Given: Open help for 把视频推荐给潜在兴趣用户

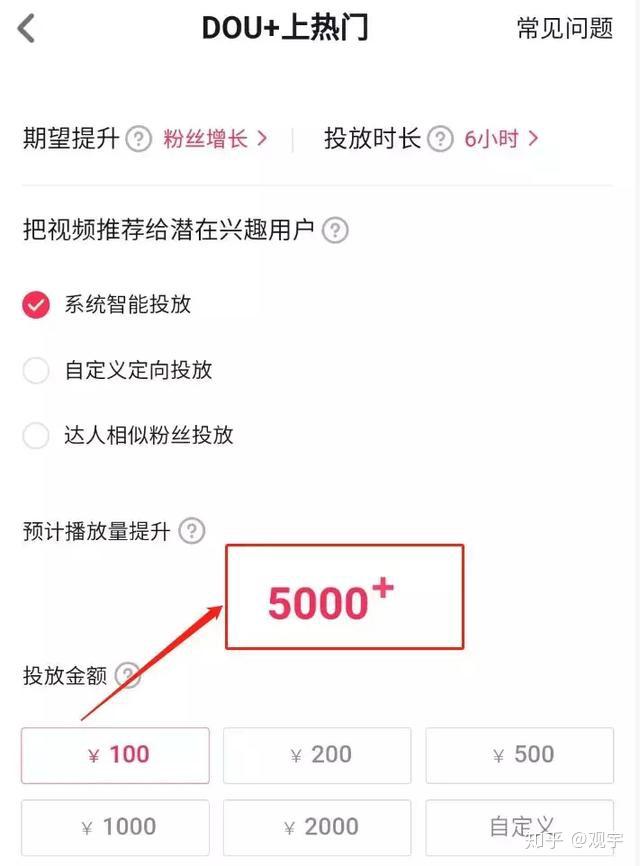Looking at the screenshot, I should click(336, 231).
